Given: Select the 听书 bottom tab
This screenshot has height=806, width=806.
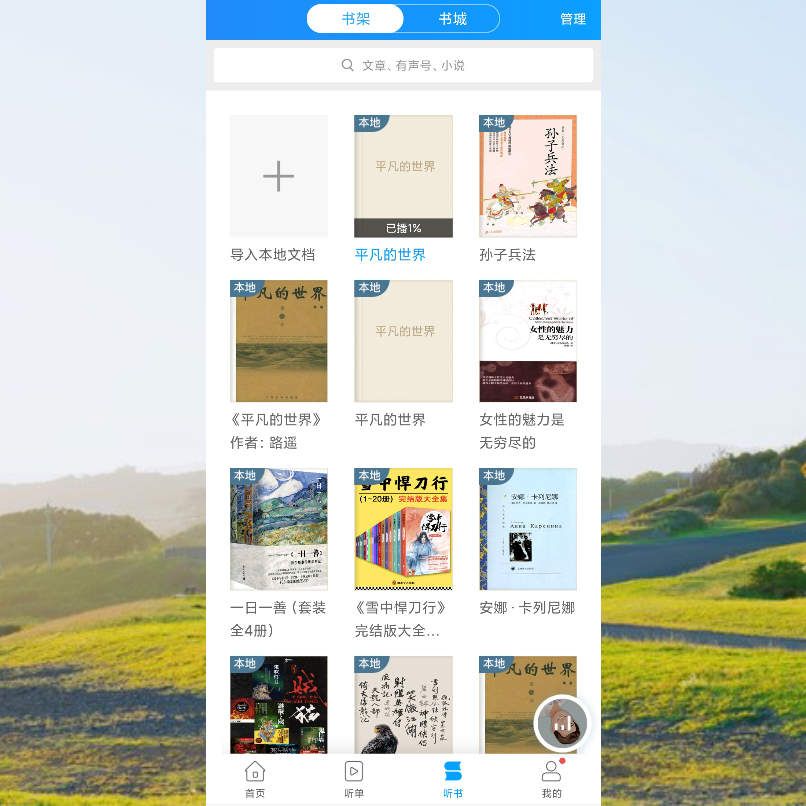Looking at the screenshot, I should click(453, 779).
